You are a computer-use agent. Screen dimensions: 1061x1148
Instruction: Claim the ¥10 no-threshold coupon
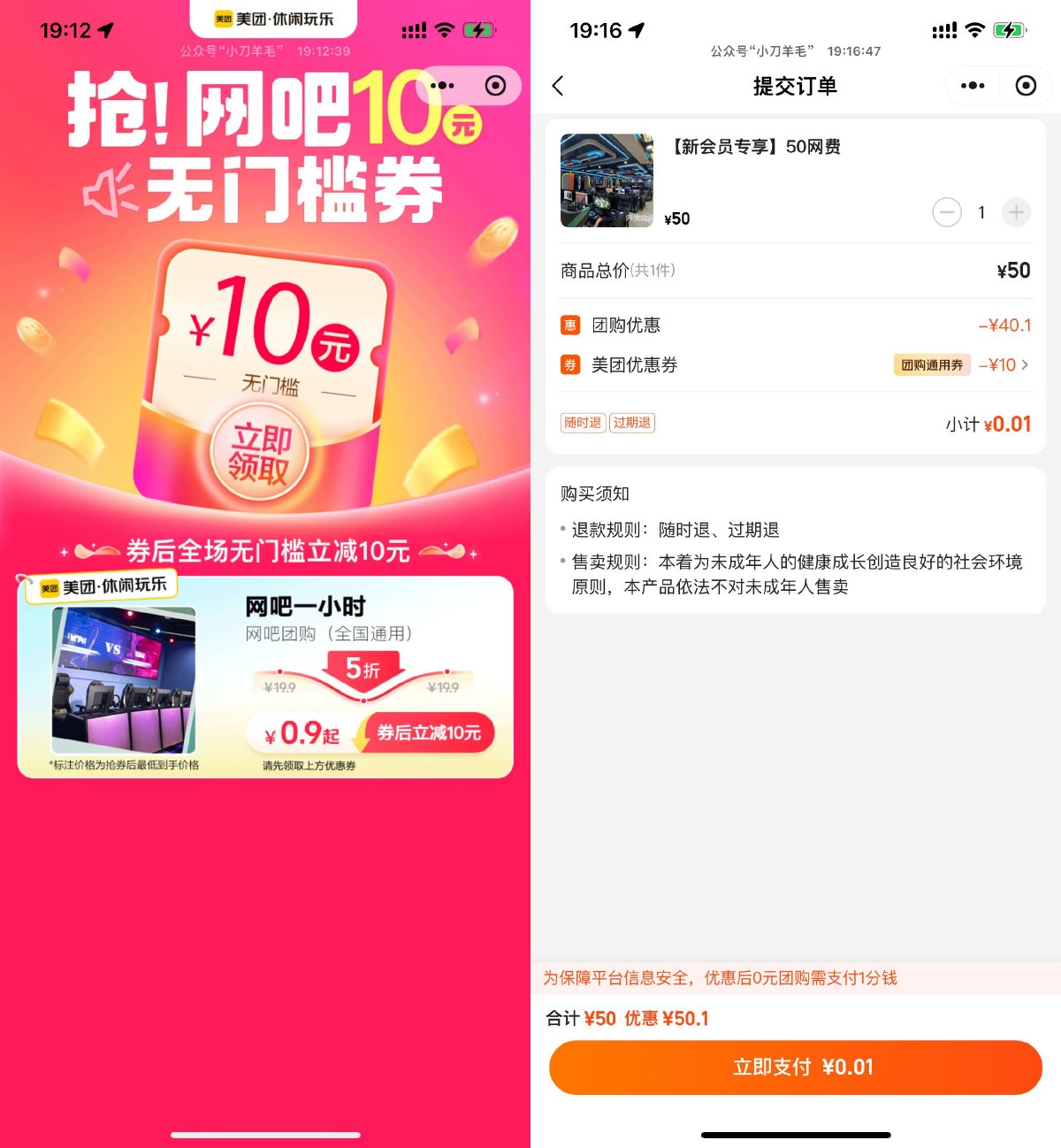coord(259,453)
